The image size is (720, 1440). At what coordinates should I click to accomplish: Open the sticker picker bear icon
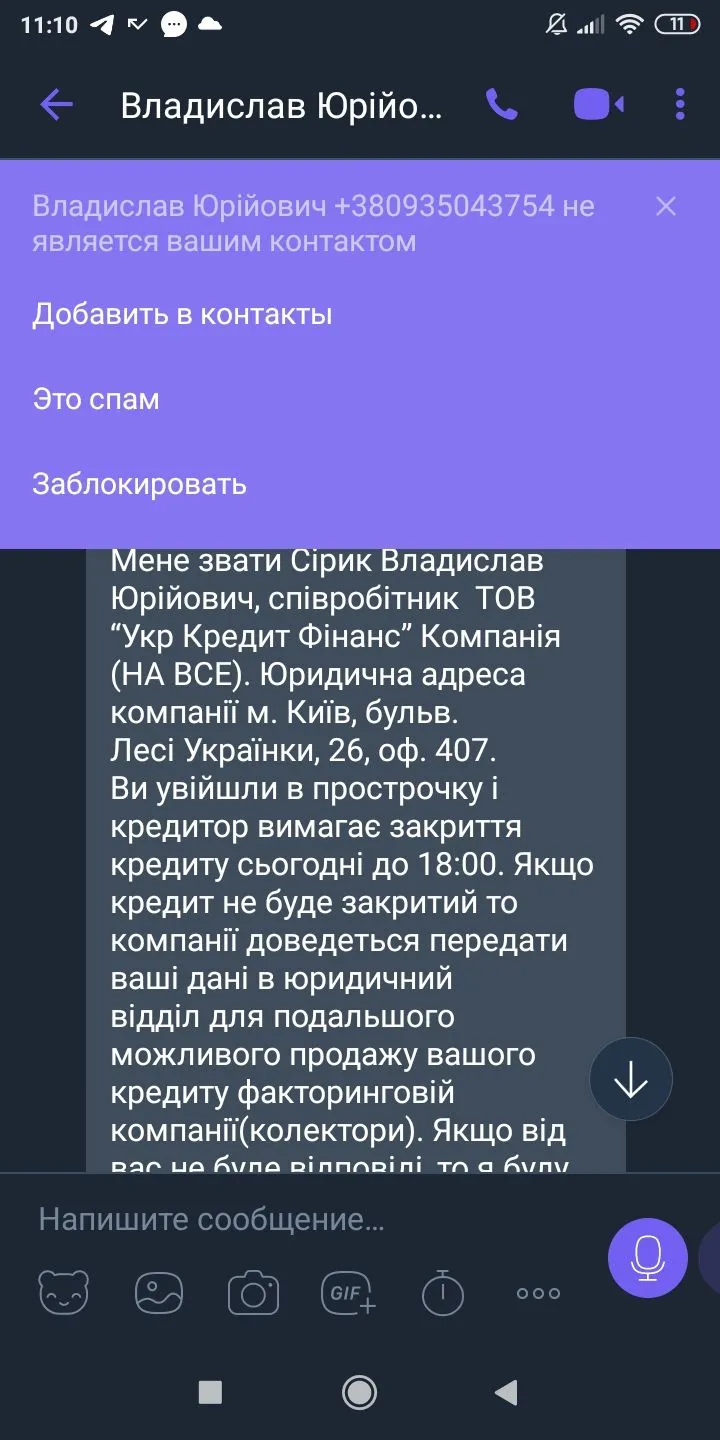64,1292
